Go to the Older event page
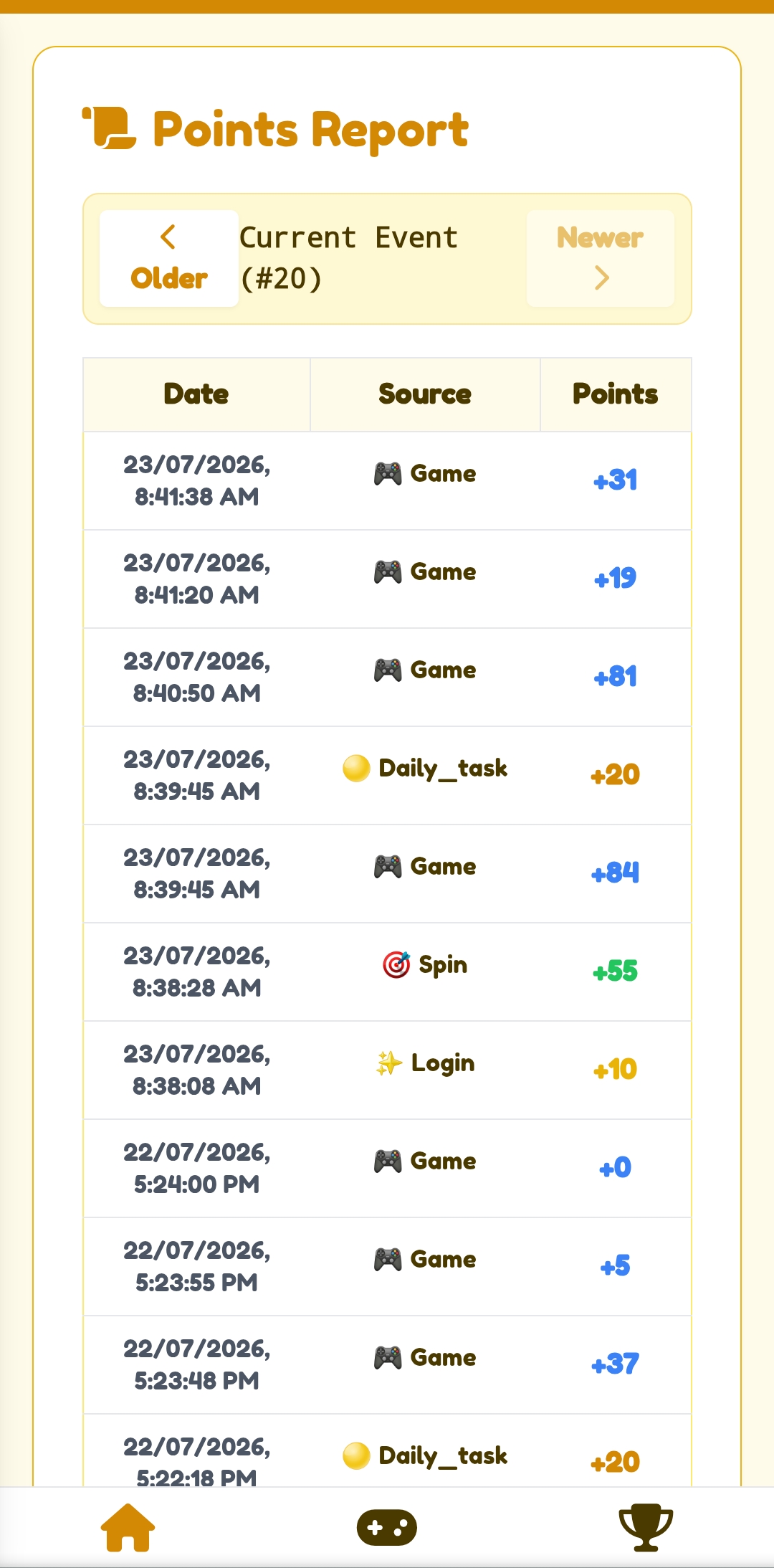This screenshot has height=1568, width=774. (x=169, y=258)
